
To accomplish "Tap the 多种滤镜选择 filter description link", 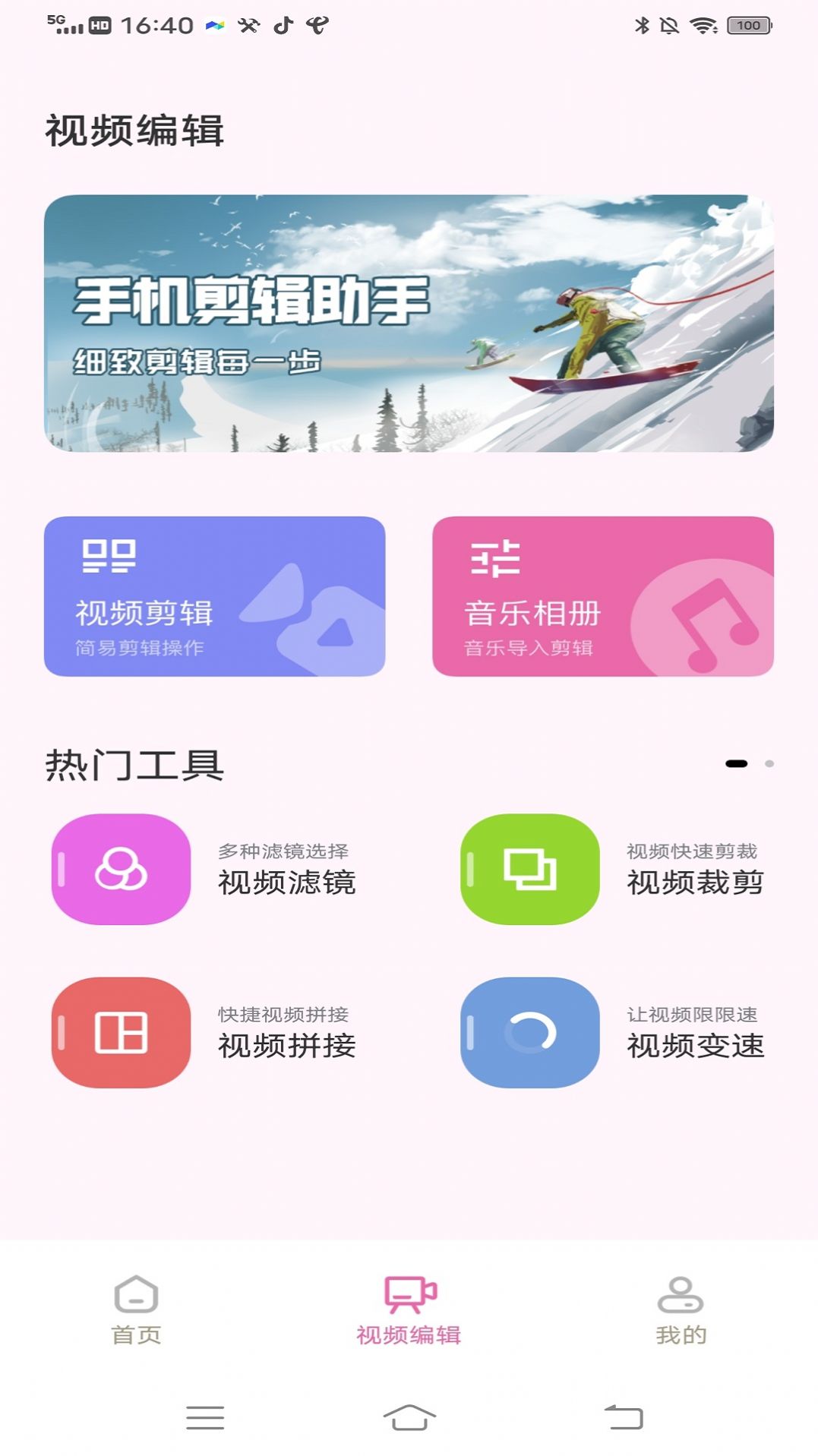I will click(286, 851).
